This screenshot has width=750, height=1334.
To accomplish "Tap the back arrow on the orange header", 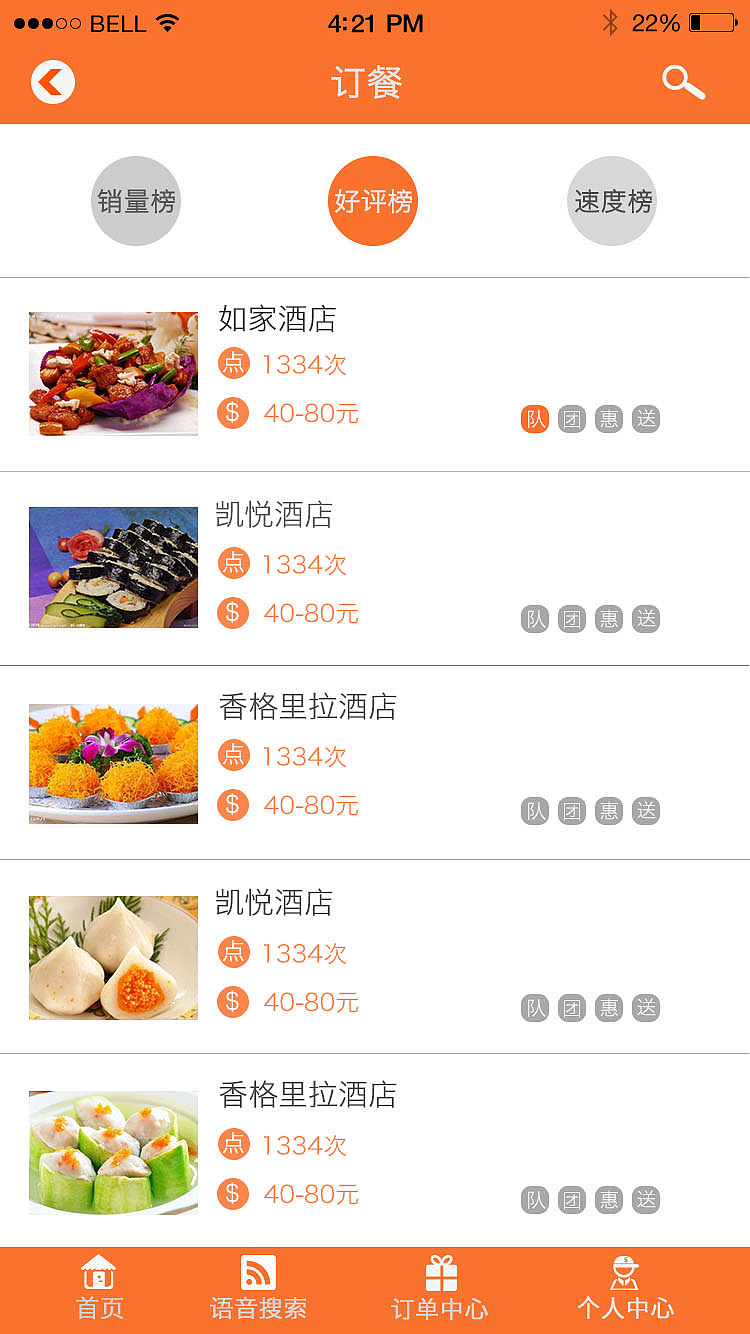I will [x=52, y=82].
